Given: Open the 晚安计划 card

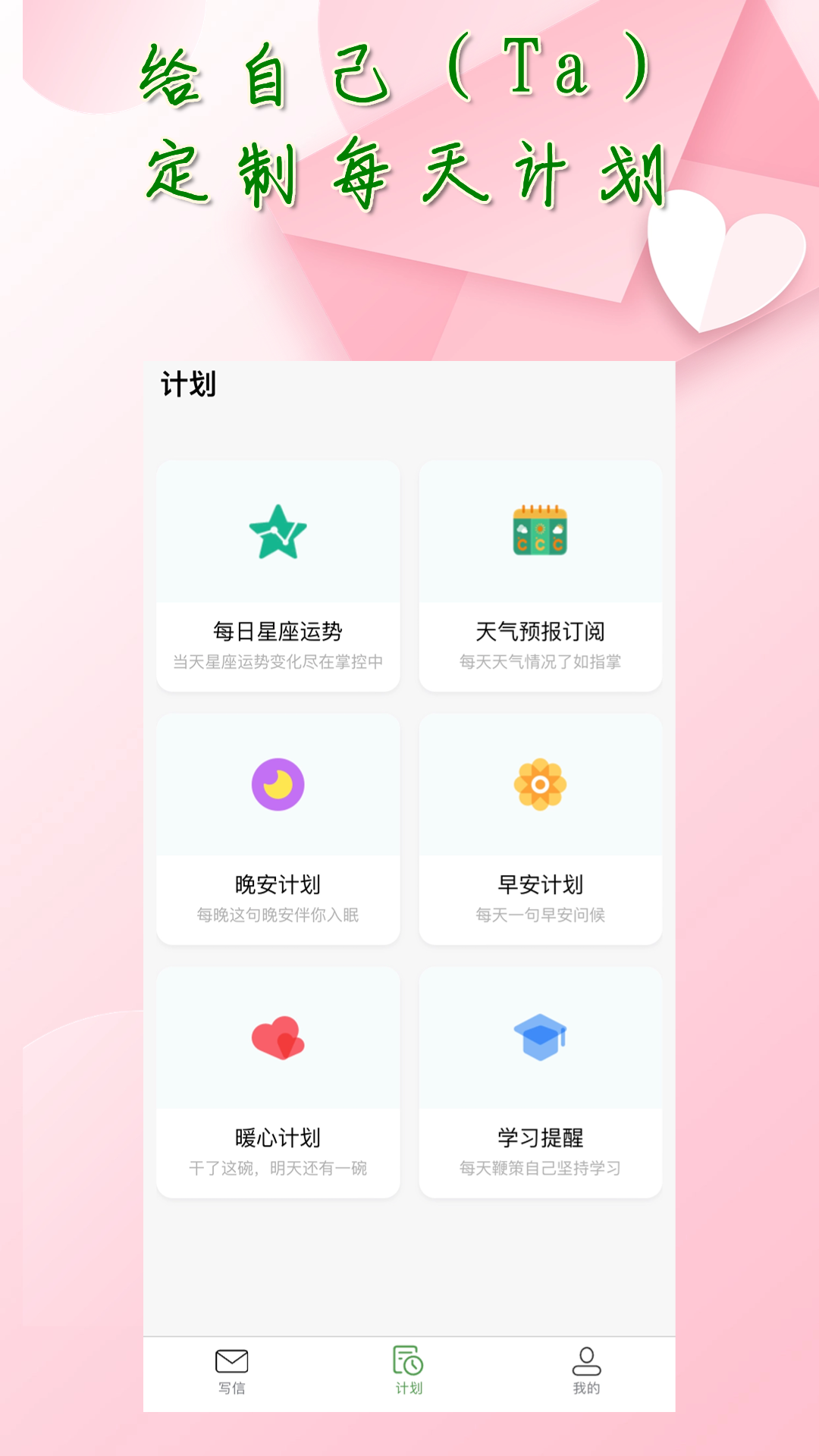Looking at the screenshot, I should tap(278, 827).
